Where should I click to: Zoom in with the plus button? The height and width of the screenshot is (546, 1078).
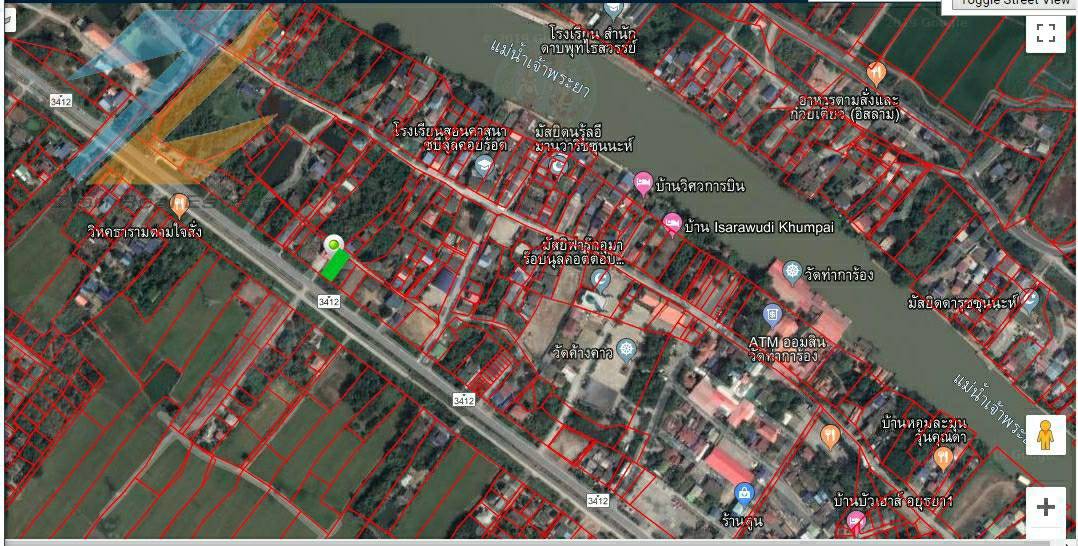pyautogui.click(x=1046, y=507)
